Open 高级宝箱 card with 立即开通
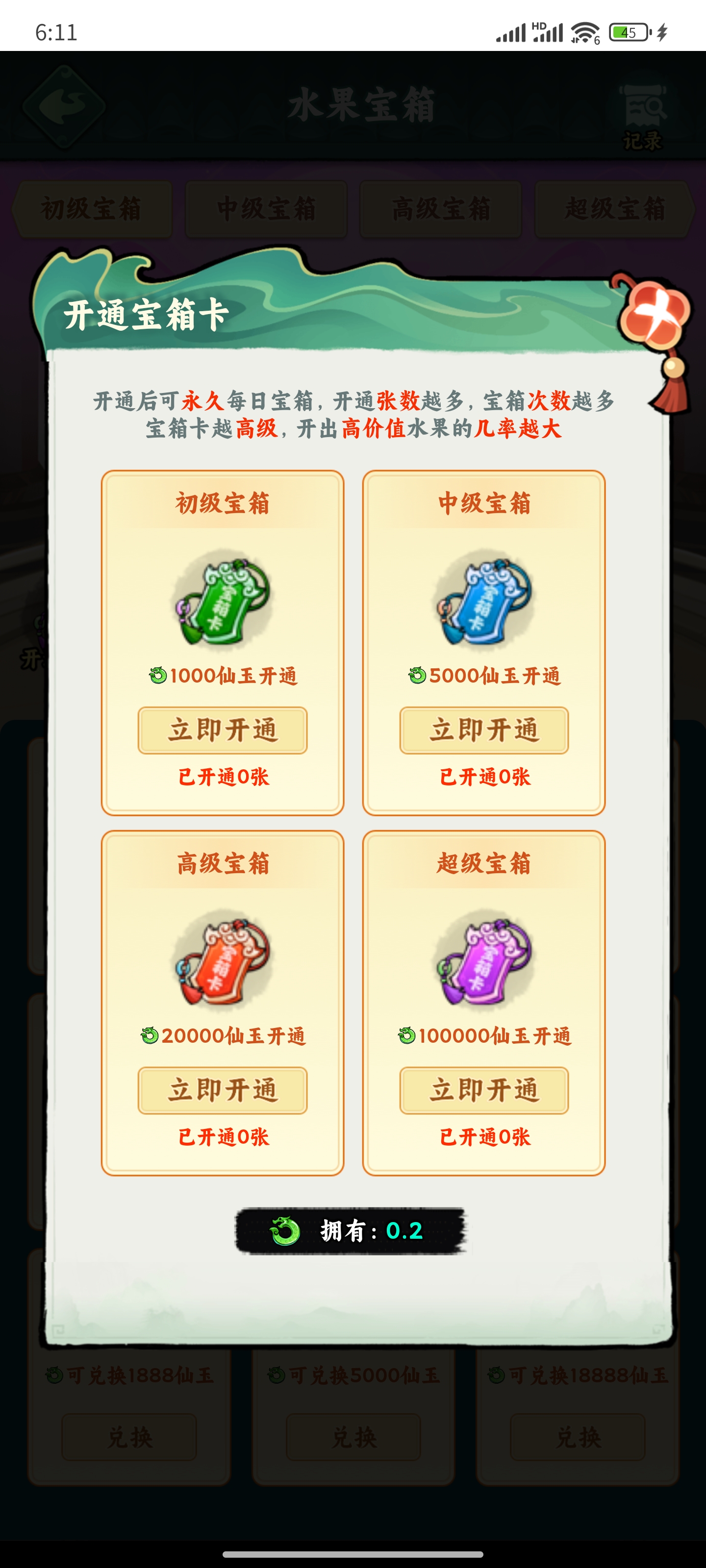The image size is (706, 1568). (x=222, y=1090)
